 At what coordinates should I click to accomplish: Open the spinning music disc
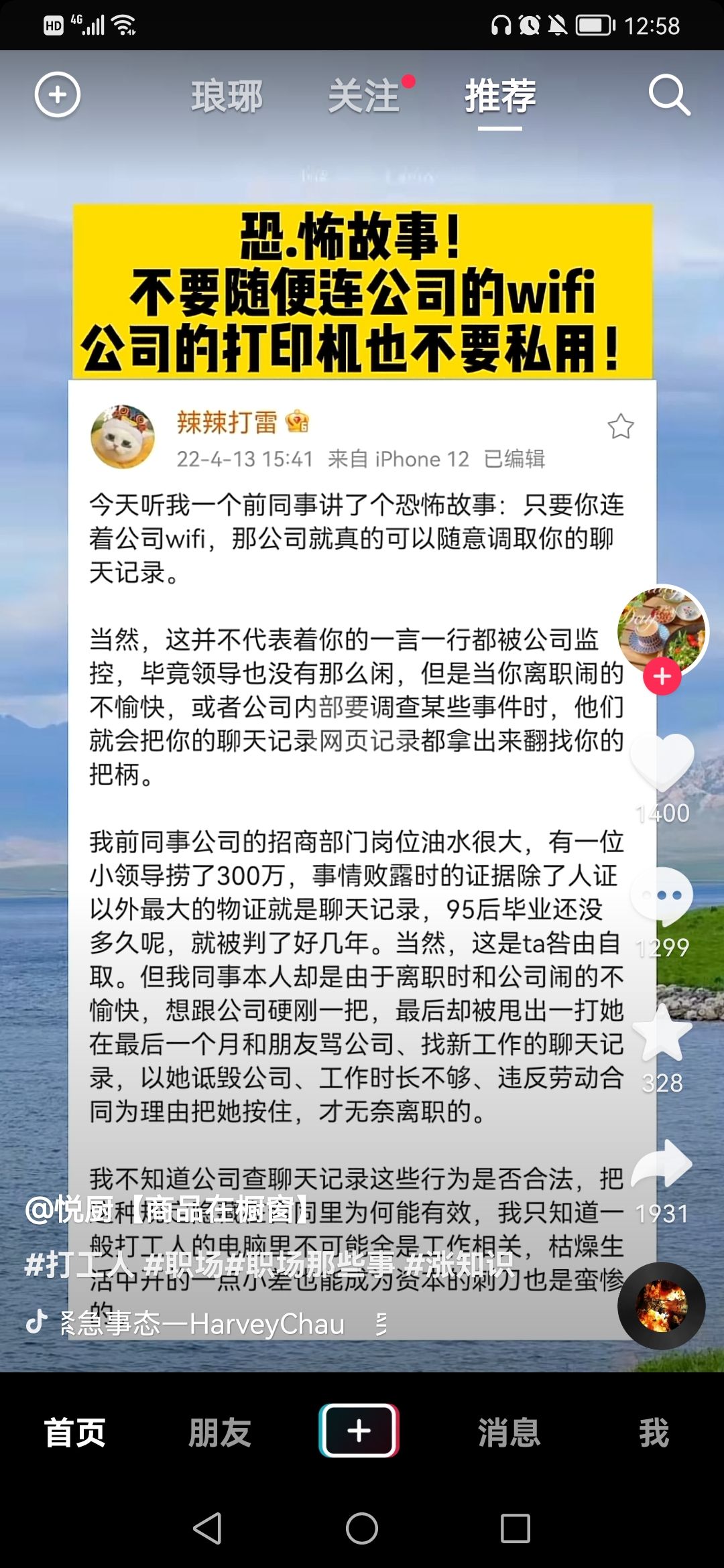[661, 1306]
